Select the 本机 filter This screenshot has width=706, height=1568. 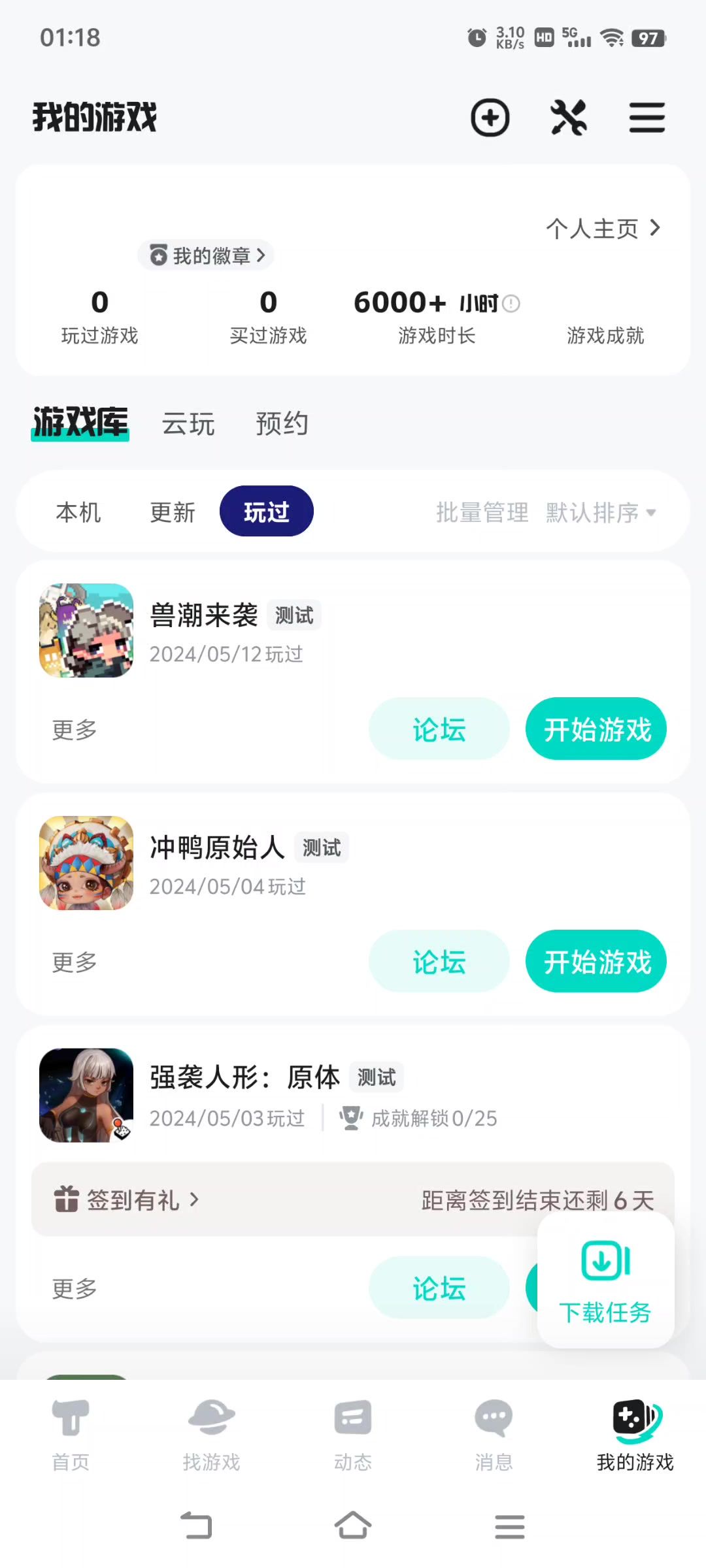78,512
